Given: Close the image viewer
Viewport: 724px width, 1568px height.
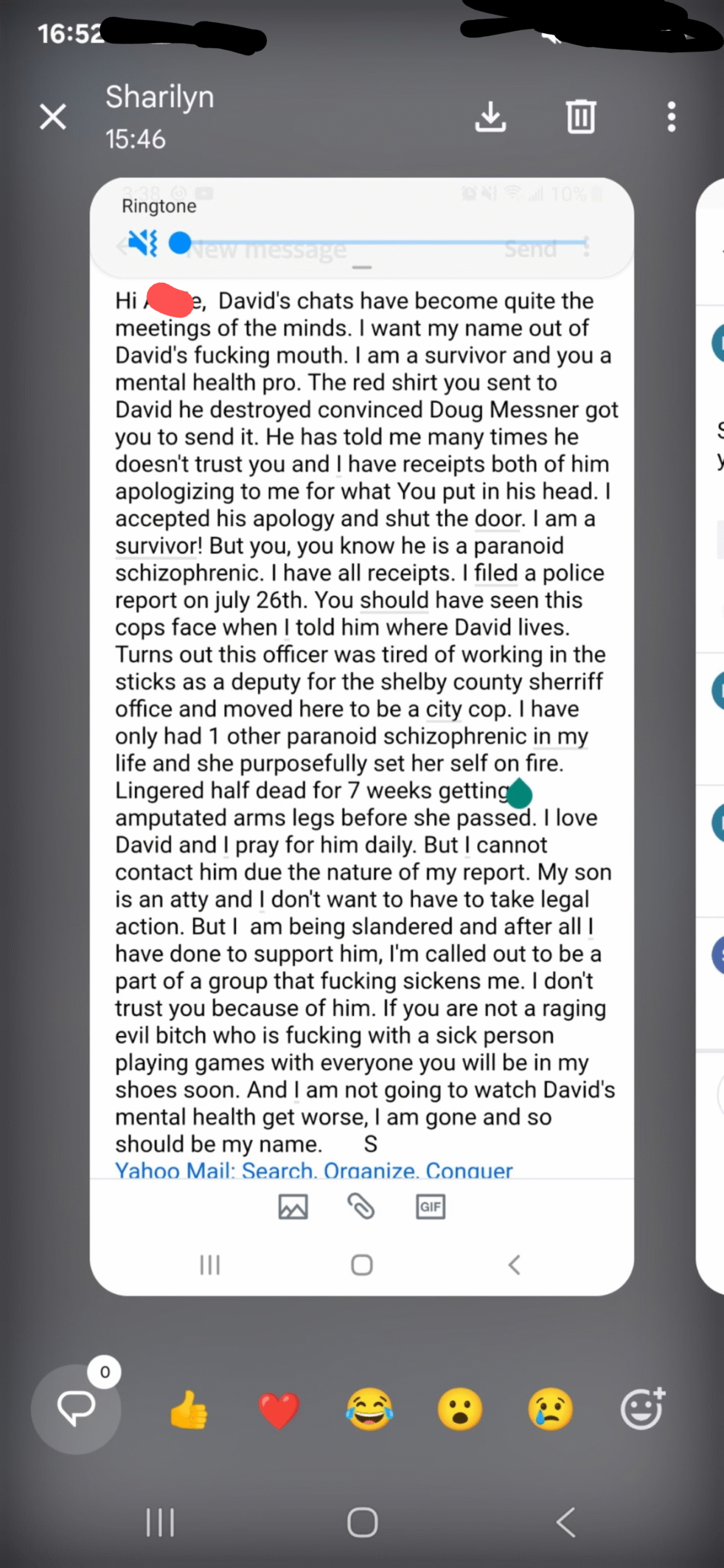Looking at the screenshot, I should pos(53,116).
